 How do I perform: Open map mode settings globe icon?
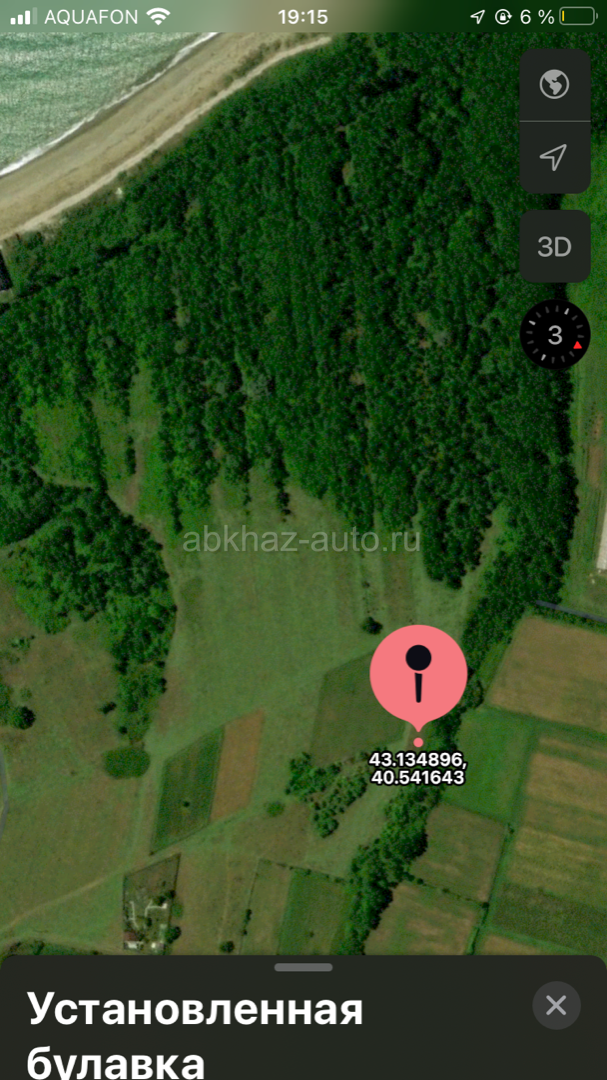555,85
